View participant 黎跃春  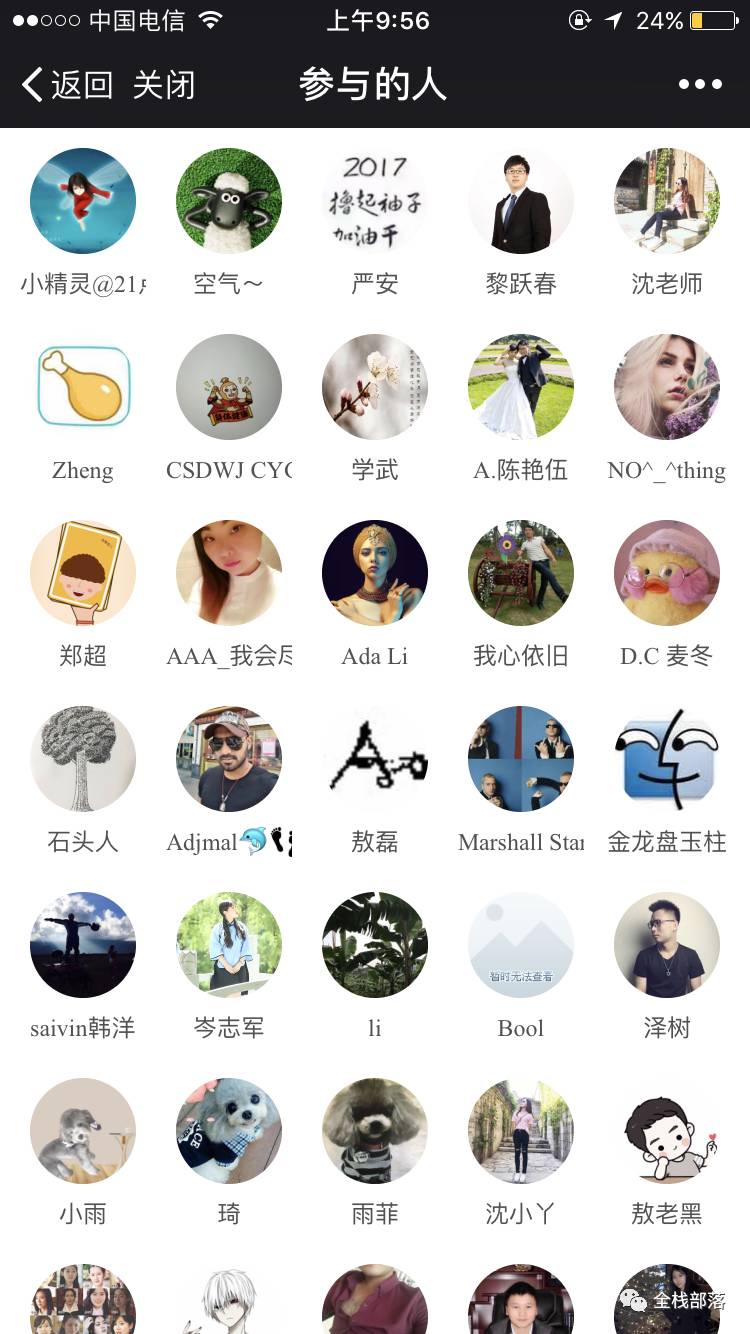521,201
